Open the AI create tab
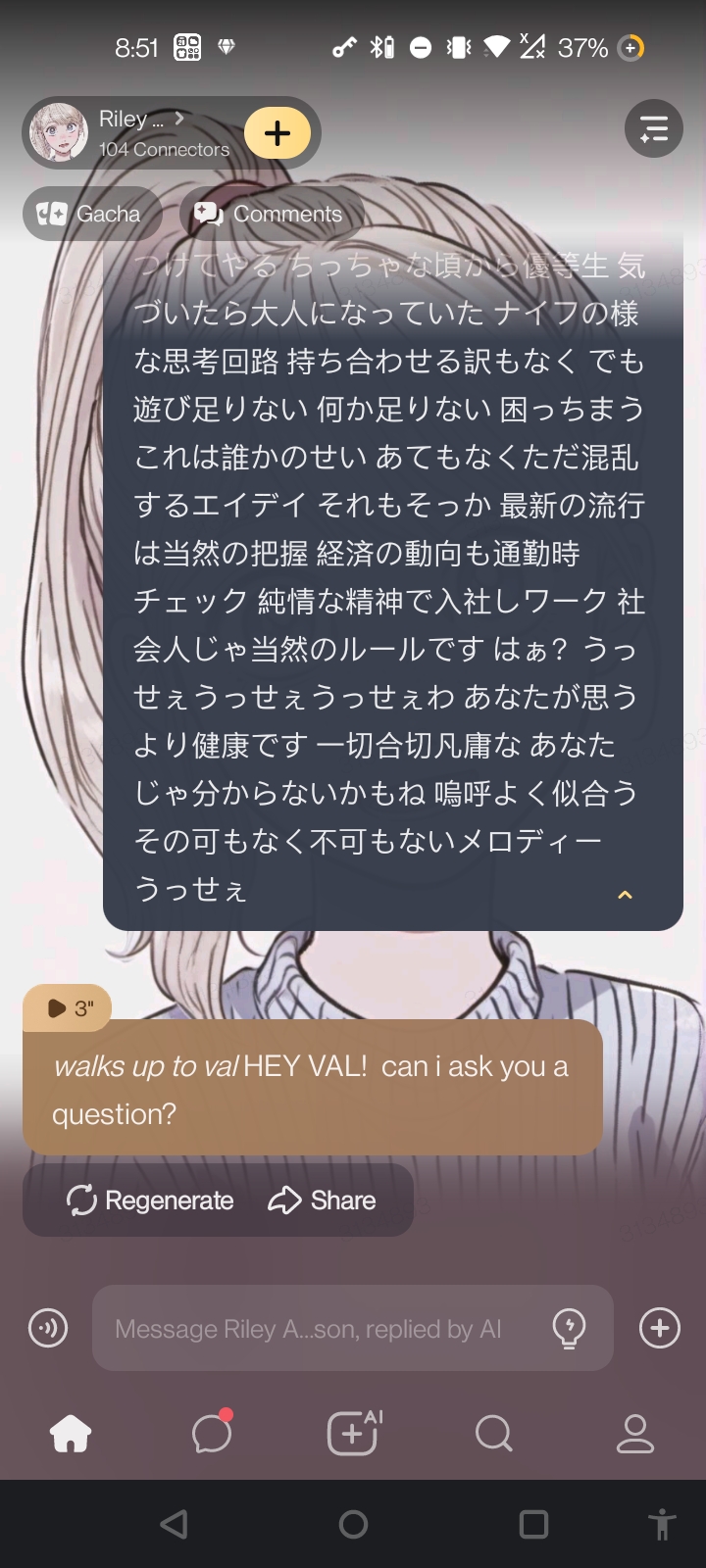Screen dimensions: 706x1568 tap(353, 1435)
